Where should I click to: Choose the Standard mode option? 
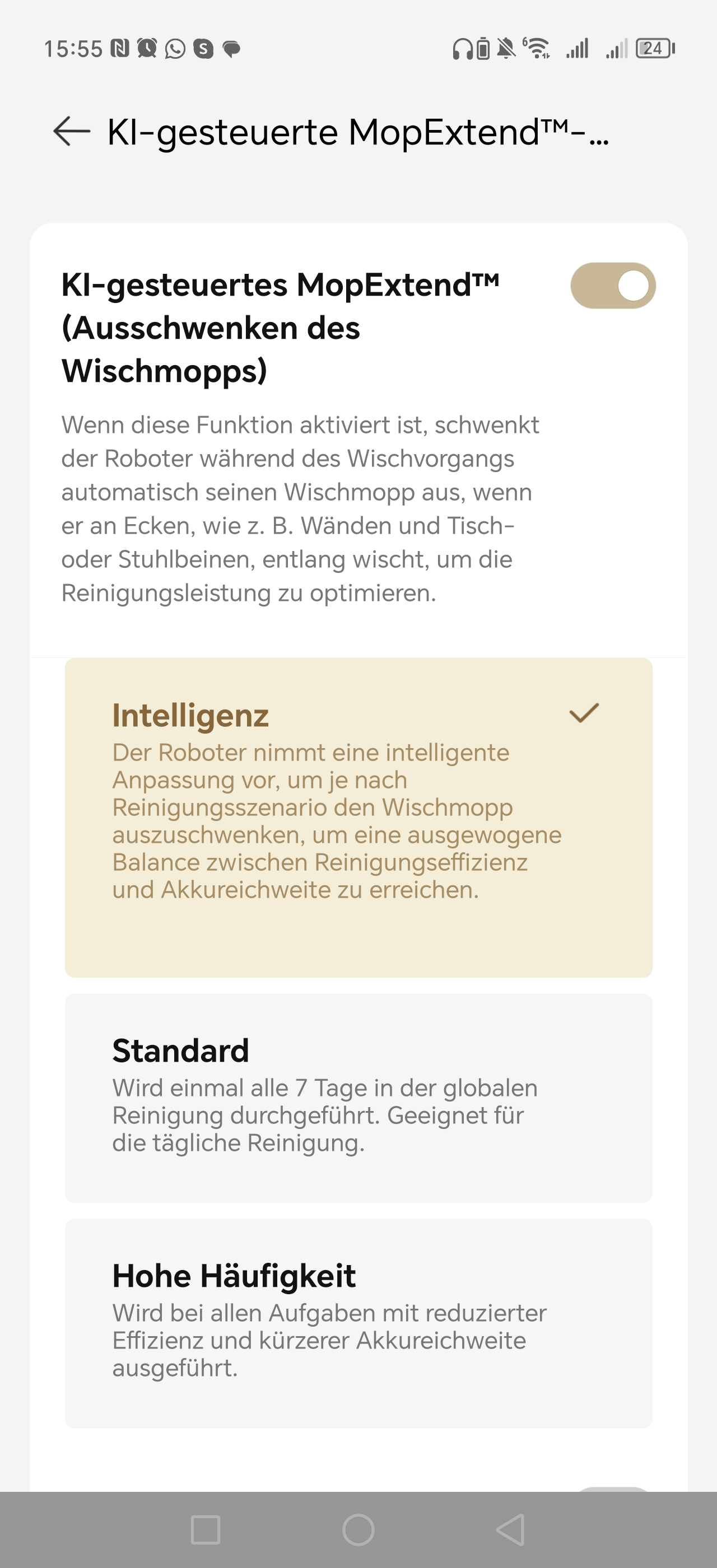358,1098
